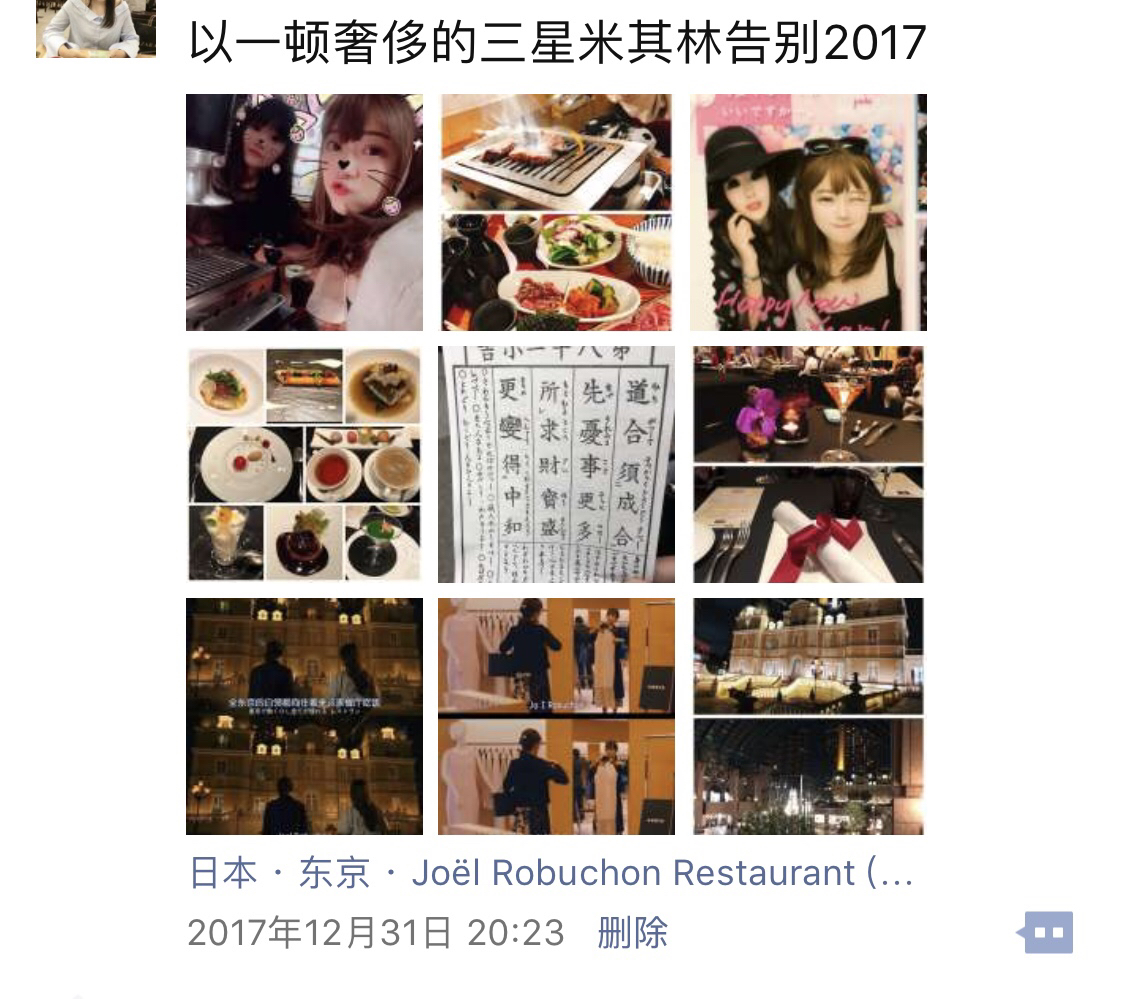Open the Joël Robuchon Restaurant location link
1125x999 pixels.
[550, 873]
